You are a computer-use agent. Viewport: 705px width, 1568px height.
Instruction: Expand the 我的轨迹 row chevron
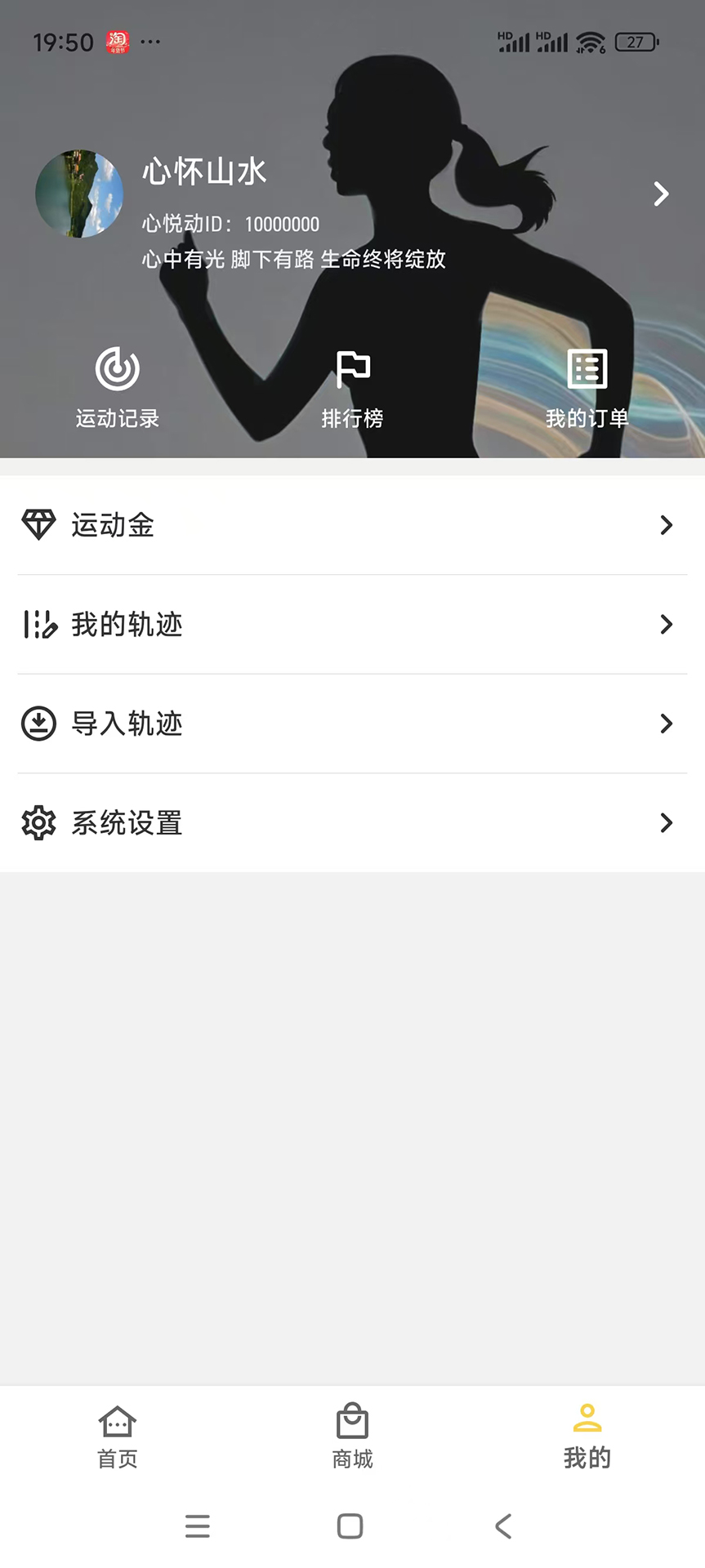[667, 625]
